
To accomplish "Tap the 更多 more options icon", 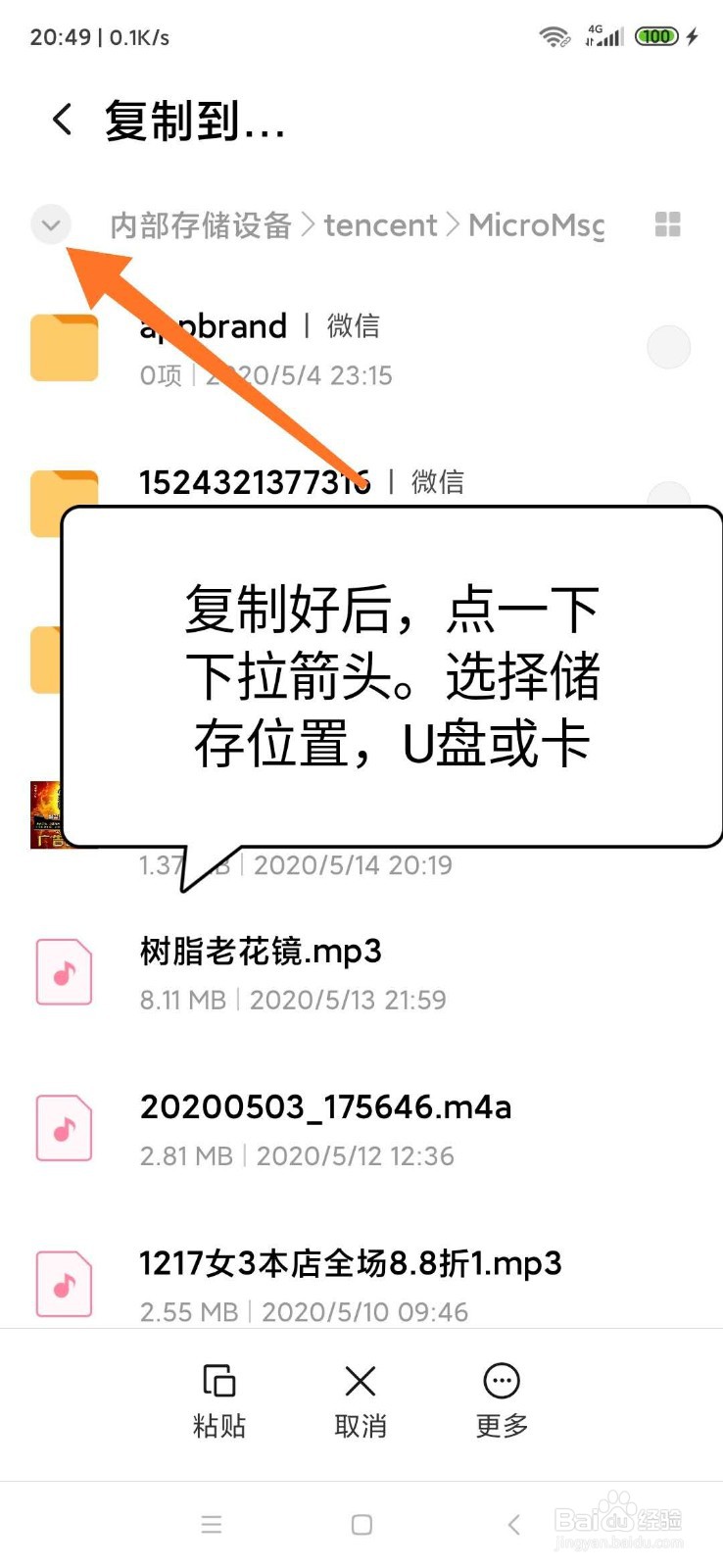I will [501, 1380].
